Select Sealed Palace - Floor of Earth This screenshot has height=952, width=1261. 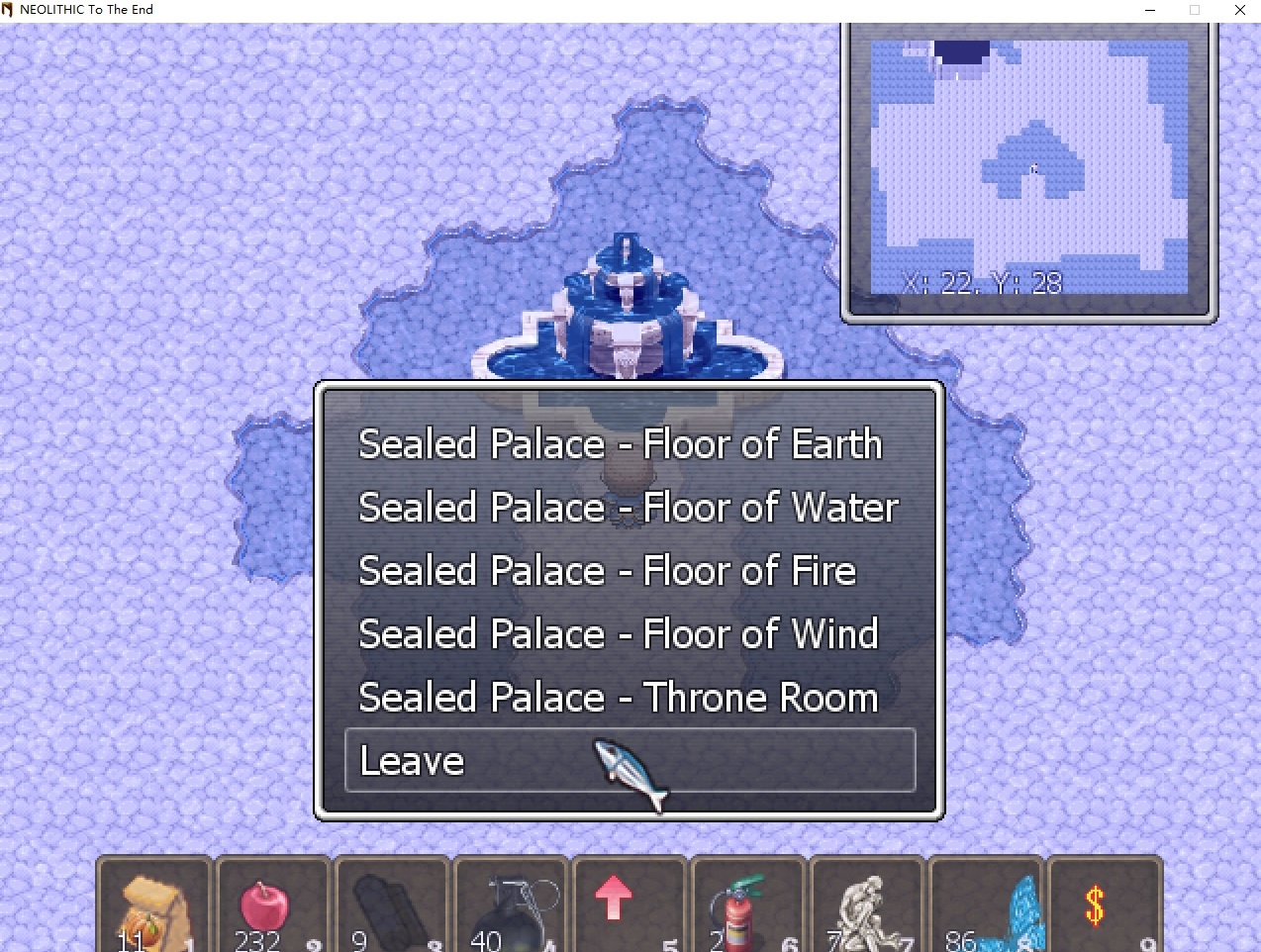(x=620, y=444)
